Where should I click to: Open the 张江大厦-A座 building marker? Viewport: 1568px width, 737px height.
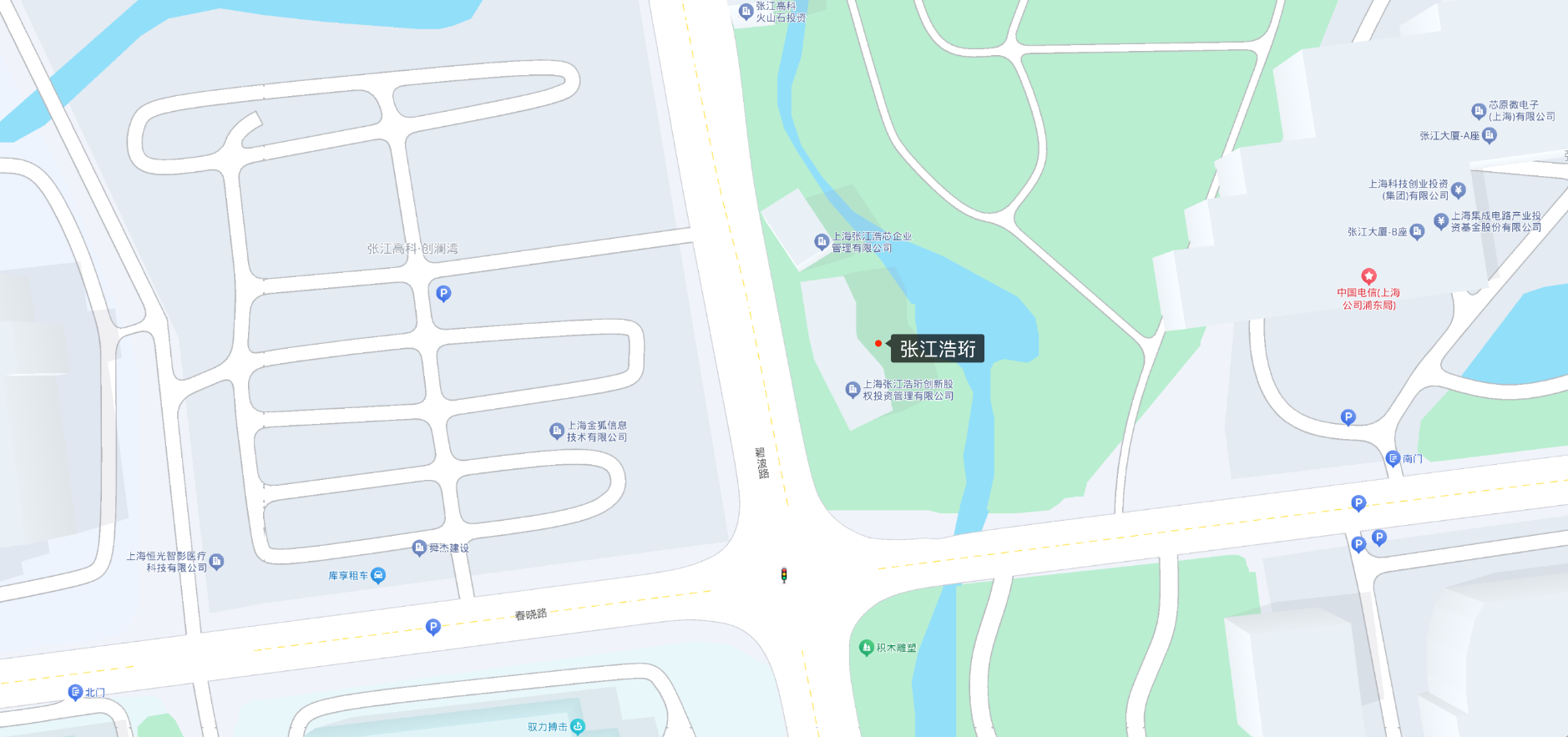(x=1490, y=135)
